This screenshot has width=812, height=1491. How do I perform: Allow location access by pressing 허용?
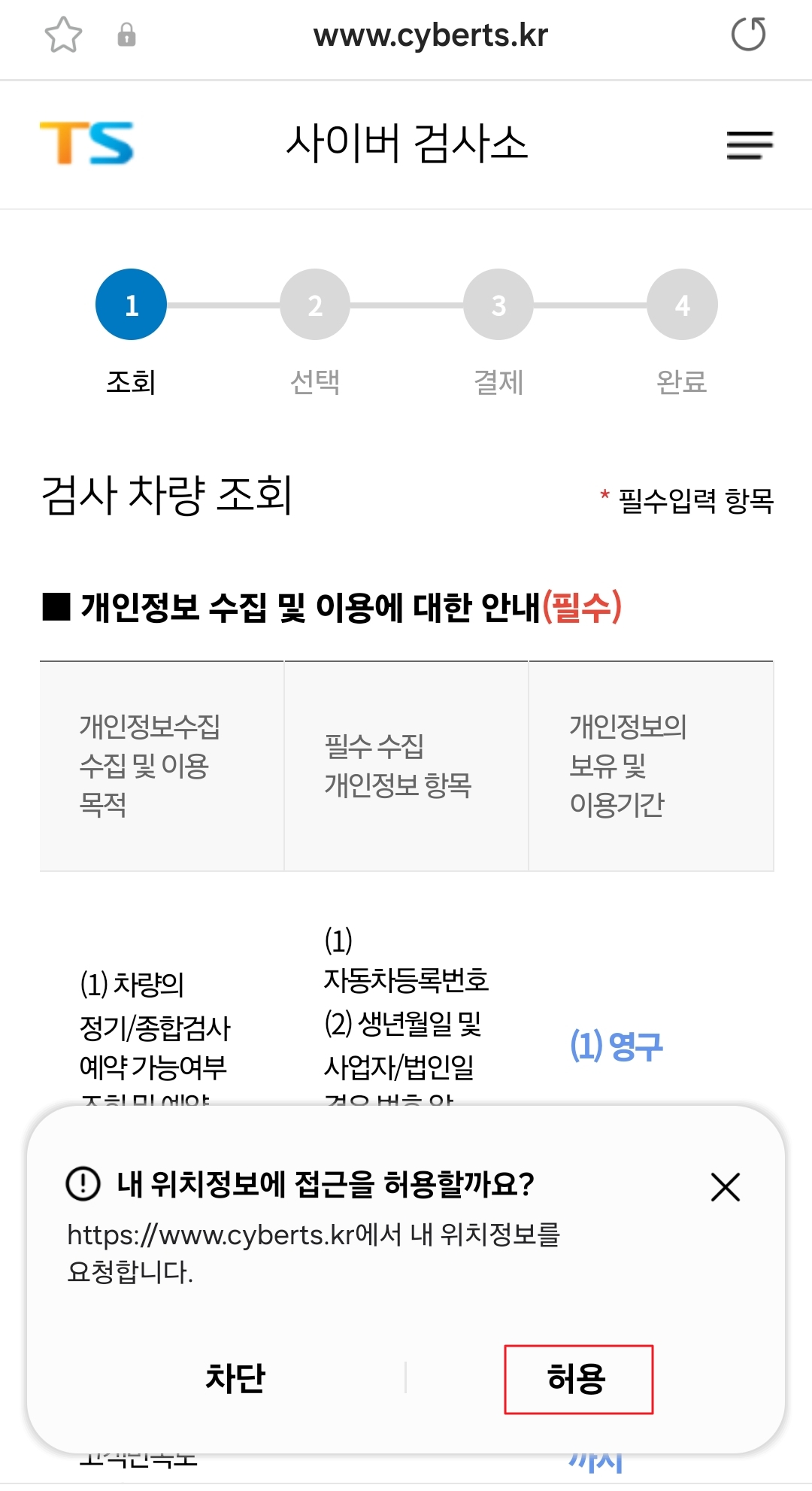pos(579,1379)
